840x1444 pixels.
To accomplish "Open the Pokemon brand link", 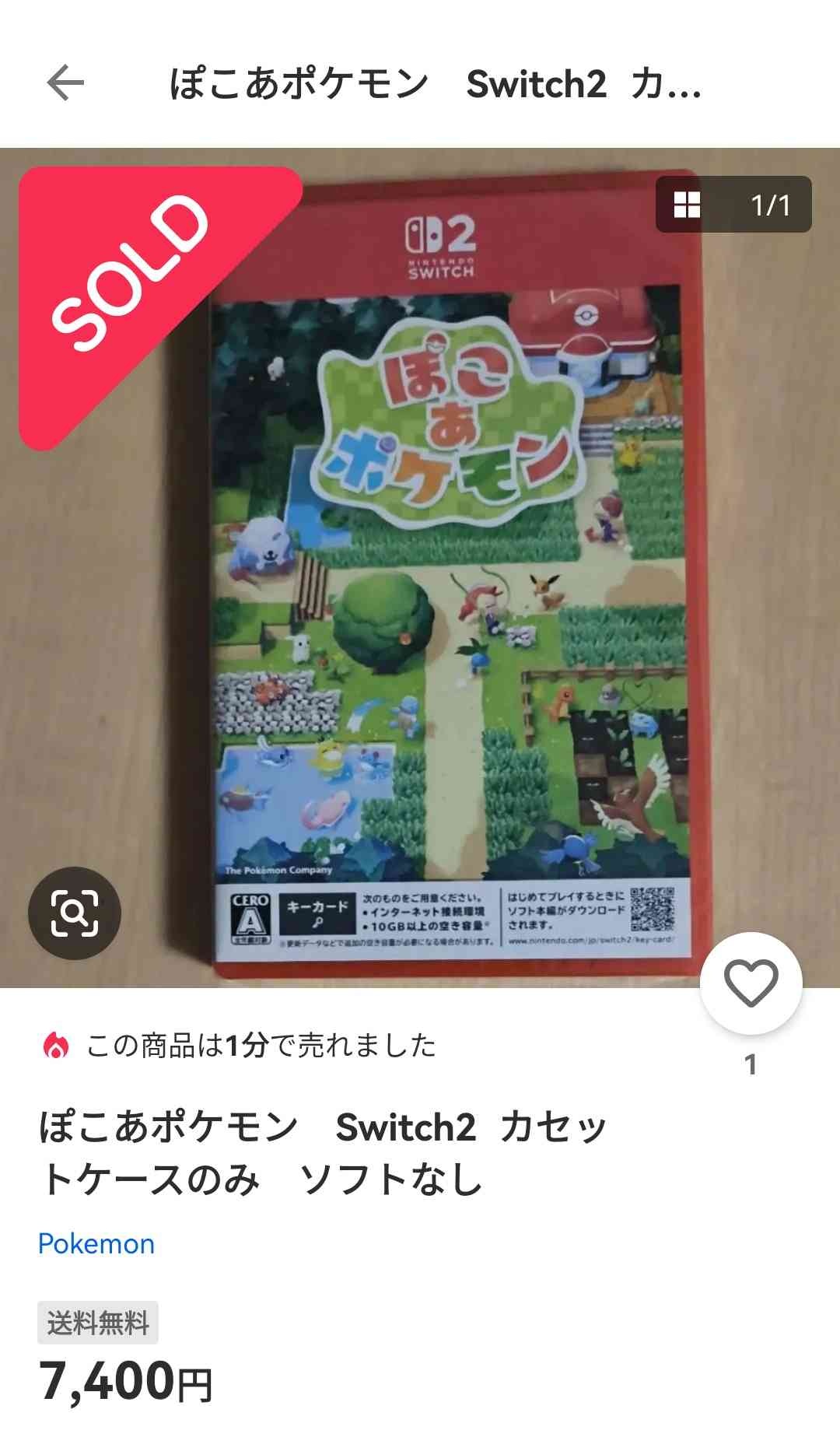I will click(96, 1244).
